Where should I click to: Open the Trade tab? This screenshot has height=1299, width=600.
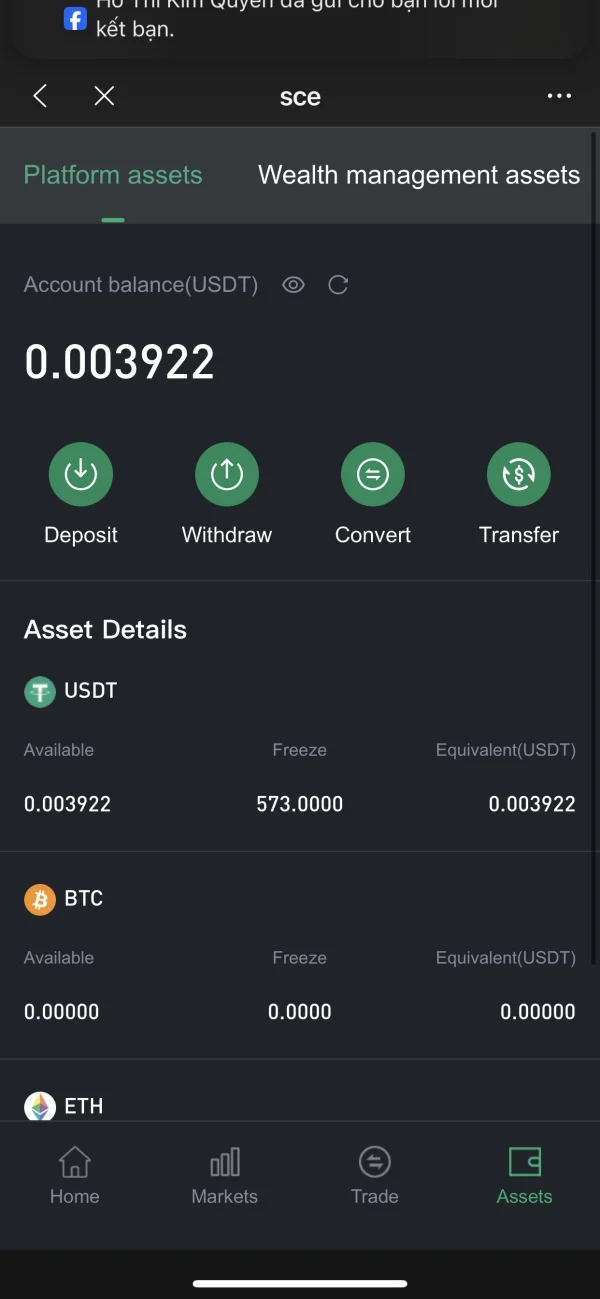[x=375, y=1176]
